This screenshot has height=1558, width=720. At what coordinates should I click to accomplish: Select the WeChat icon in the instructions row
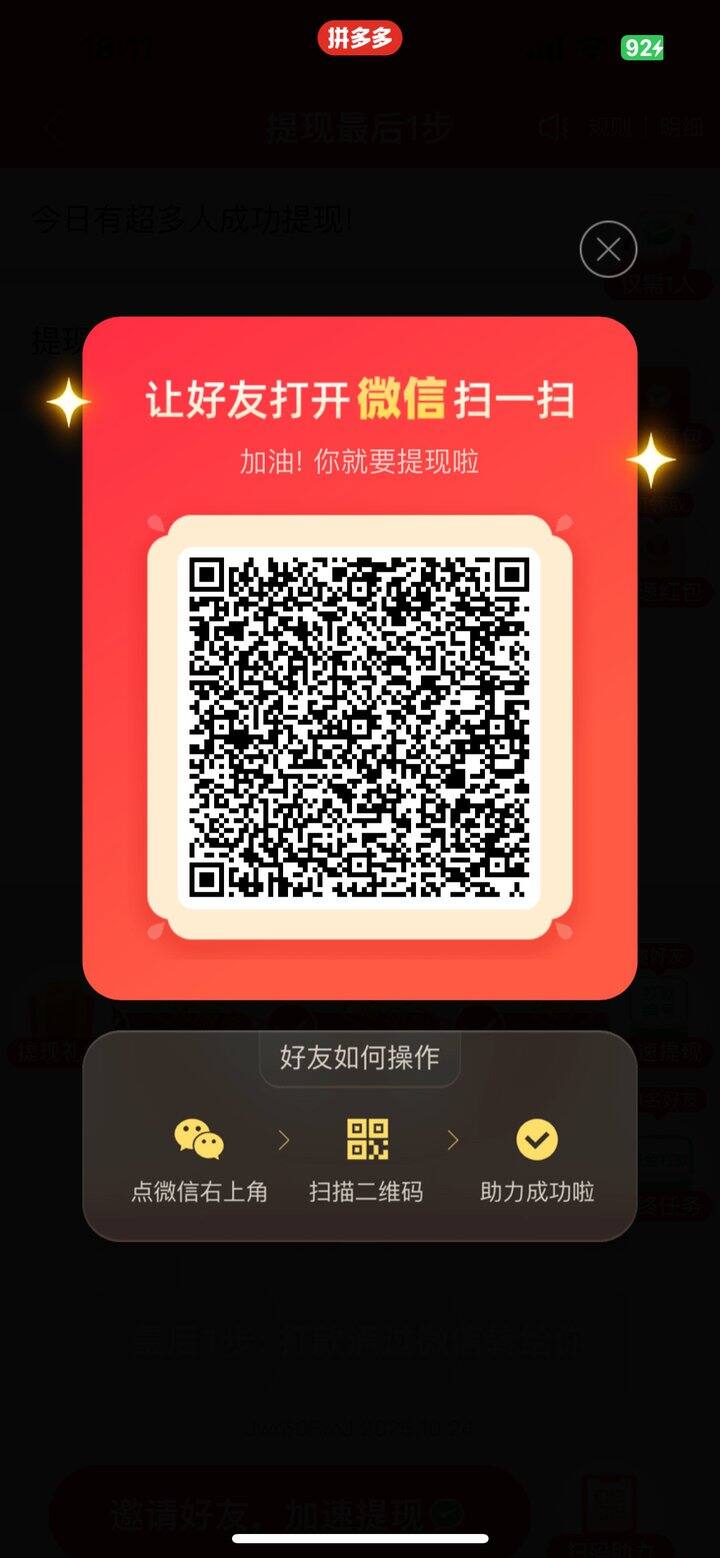pos(197,1139)
